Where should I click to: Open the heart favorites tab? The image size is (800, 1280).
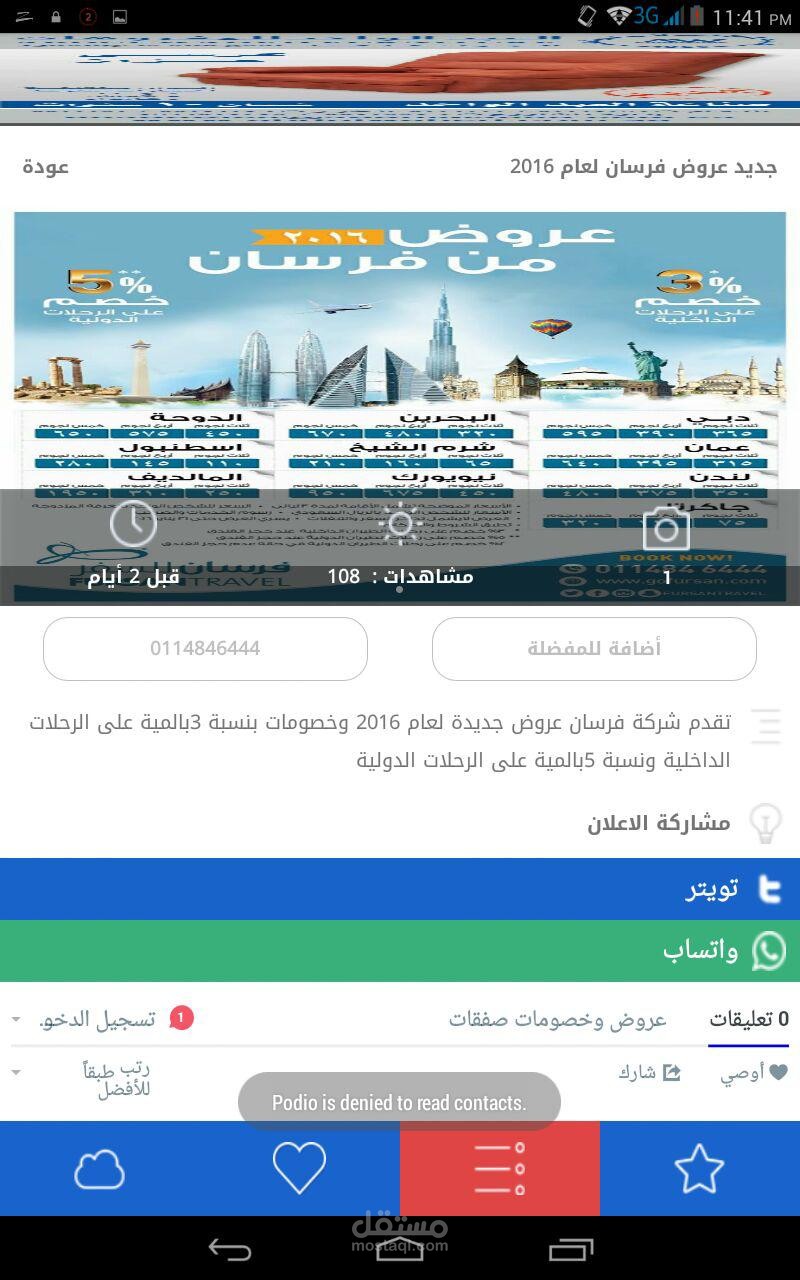pyautogui.click(x=300, y=1168)
